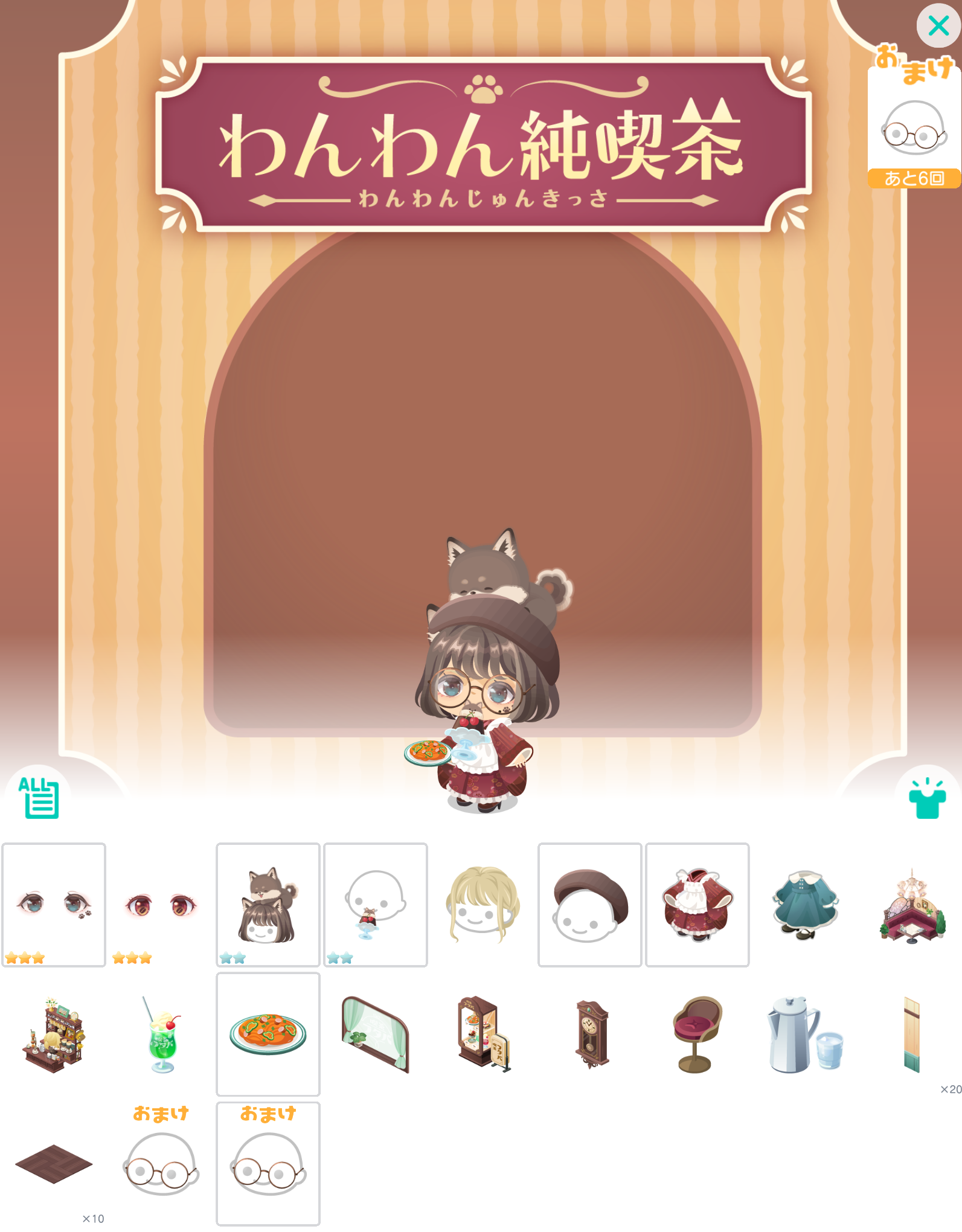Select the water pitcher and glass

tap(804, 1034)
